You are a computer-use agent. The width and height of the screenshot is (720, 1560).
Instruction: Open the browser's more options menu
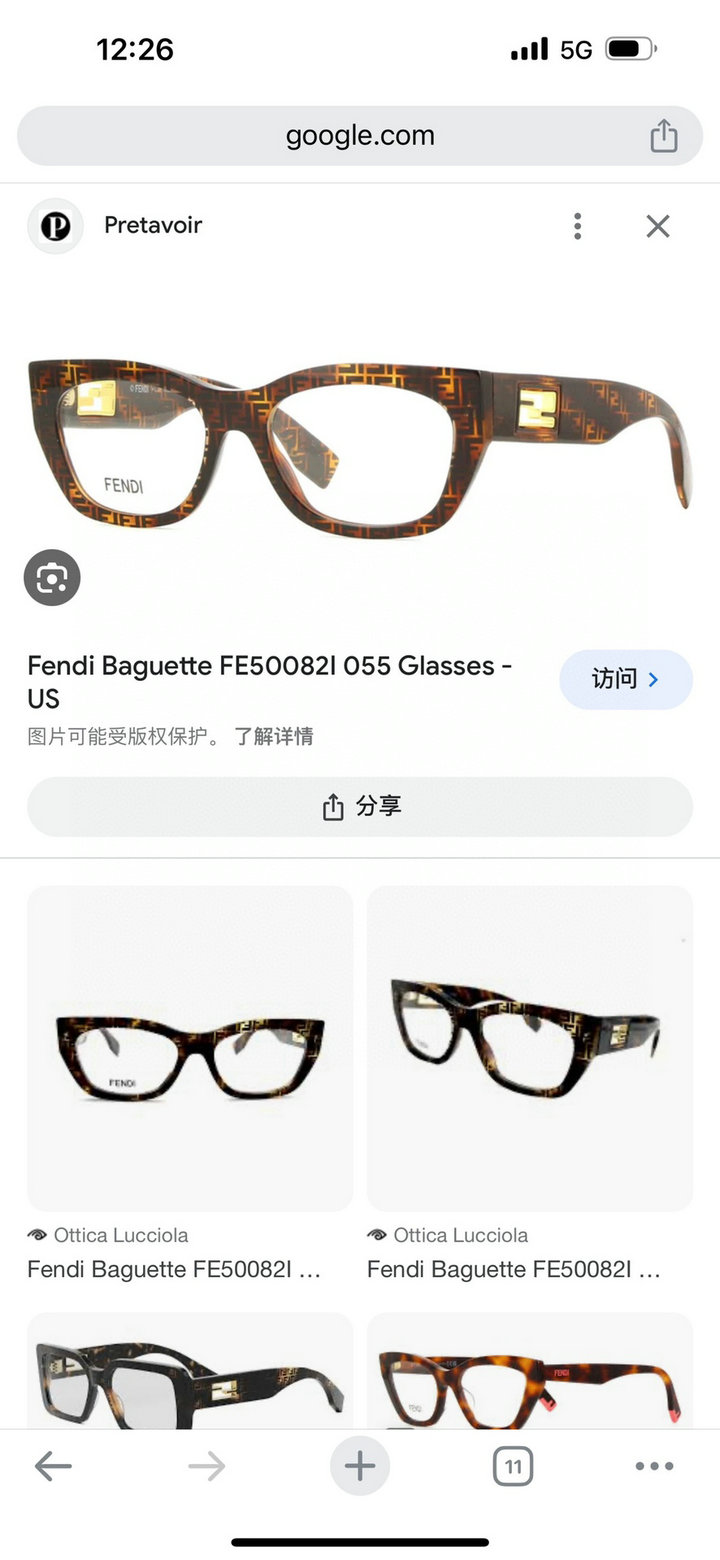tap(654, 1467)
